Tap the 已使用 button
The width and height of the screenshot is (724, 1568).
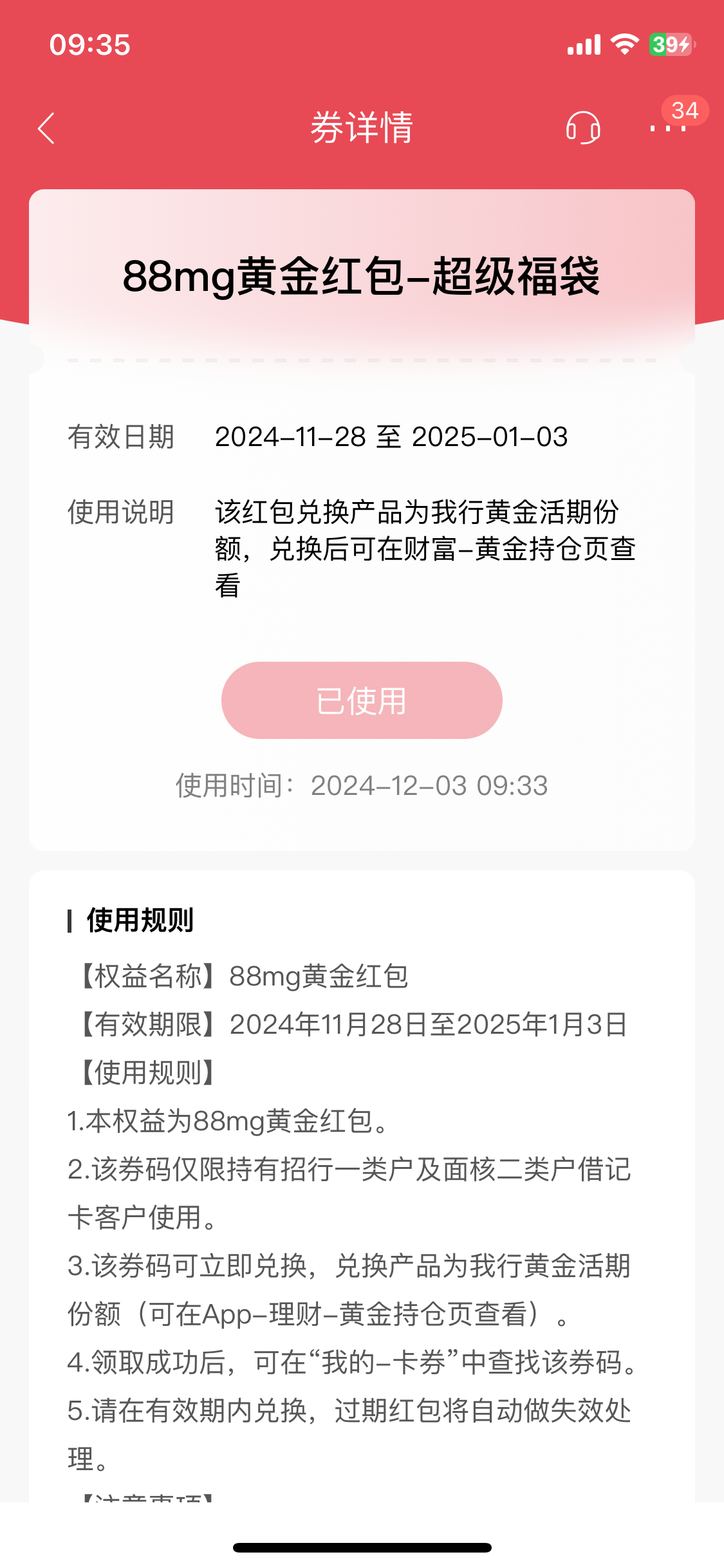pyautogui.click(x=362, y=700)
